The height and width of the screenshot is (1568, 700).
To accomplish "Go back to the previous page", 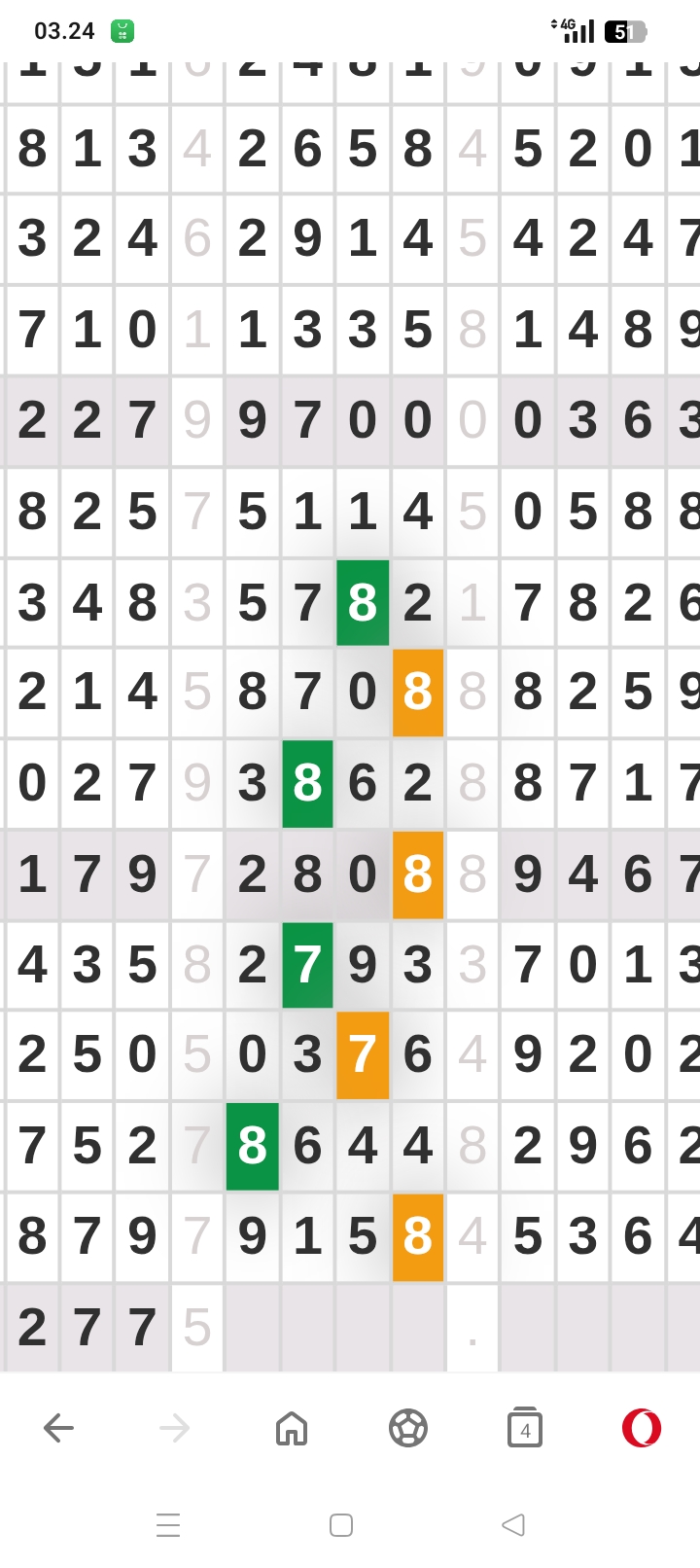I will [x=58, y=1428].
